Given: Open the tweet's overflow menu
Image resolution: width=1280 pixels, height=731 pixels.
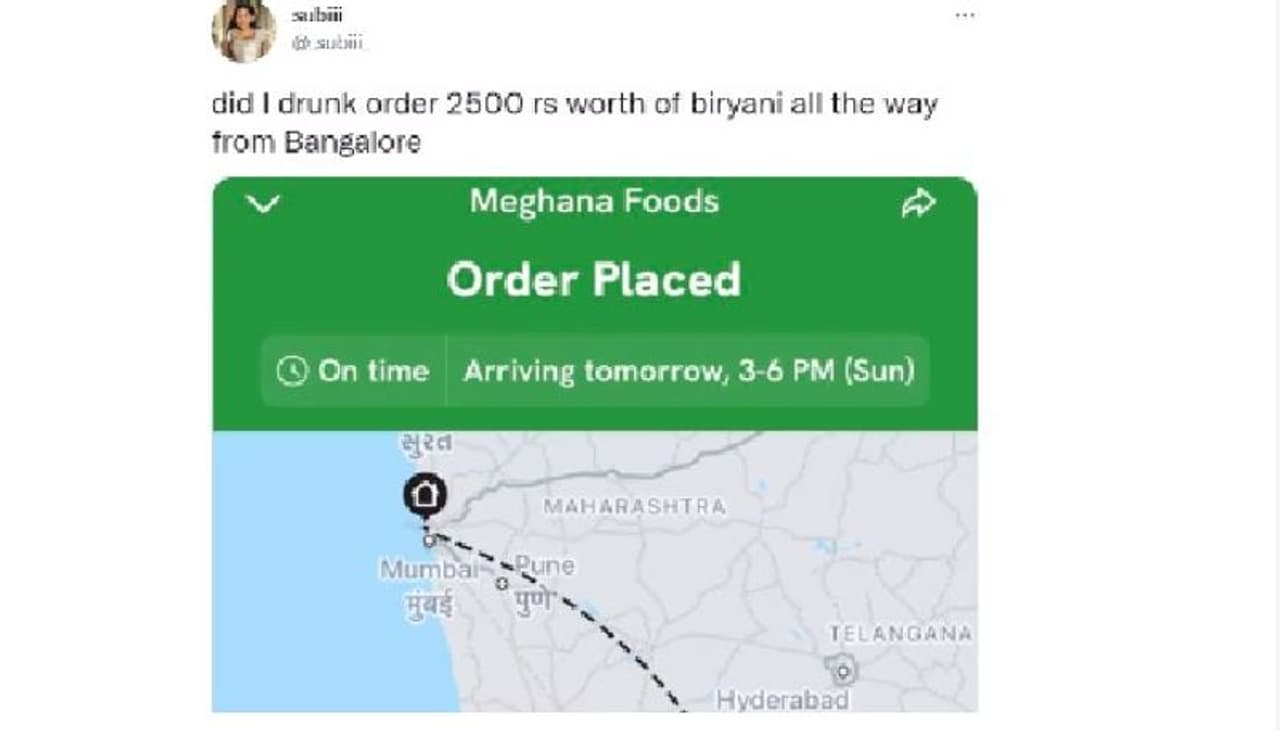Looking at the screenshot, I should pos(964,16).
